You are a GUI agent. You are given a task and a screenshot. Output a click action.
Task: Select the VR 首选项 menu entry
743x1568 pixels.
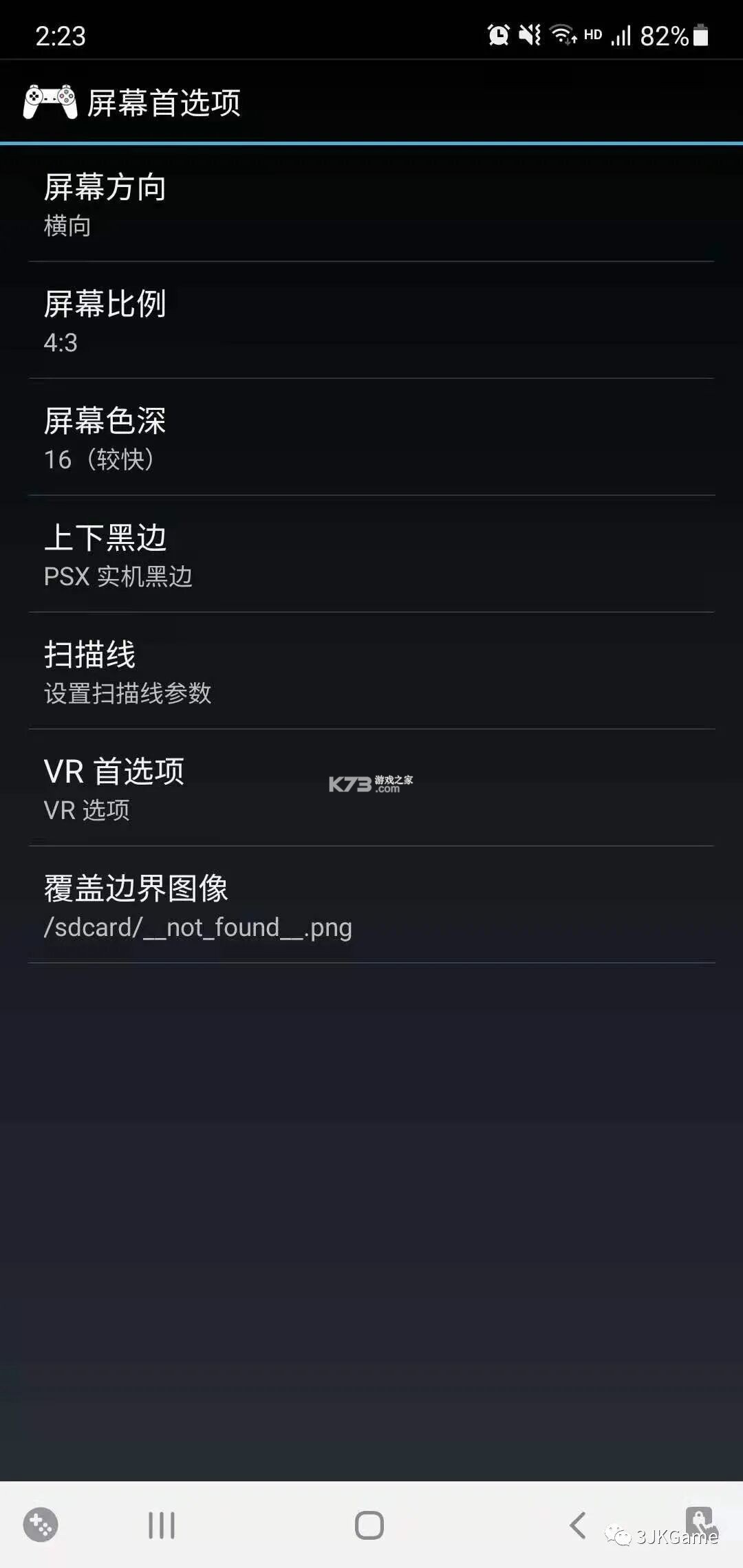371,787
